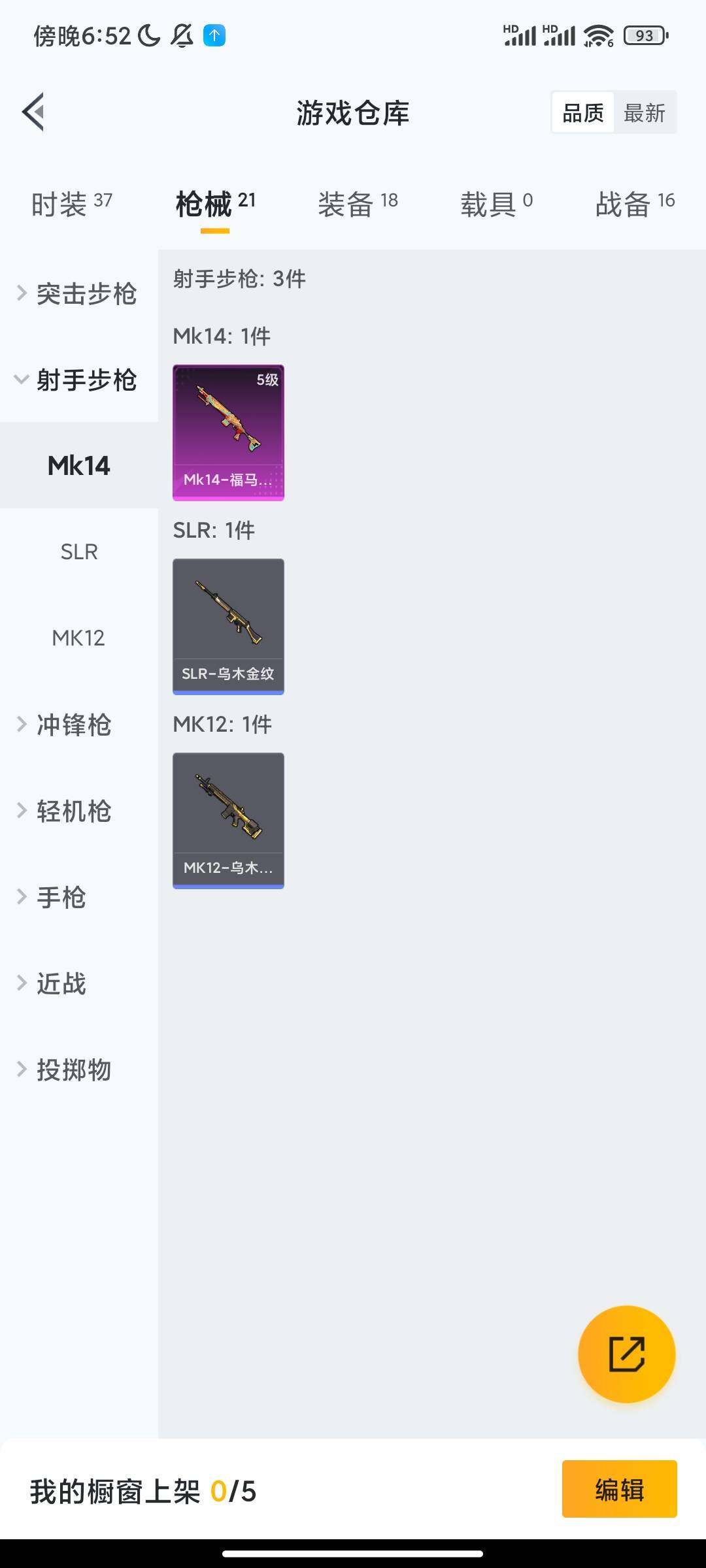Select the 品质 sorting option

(584, 112)
